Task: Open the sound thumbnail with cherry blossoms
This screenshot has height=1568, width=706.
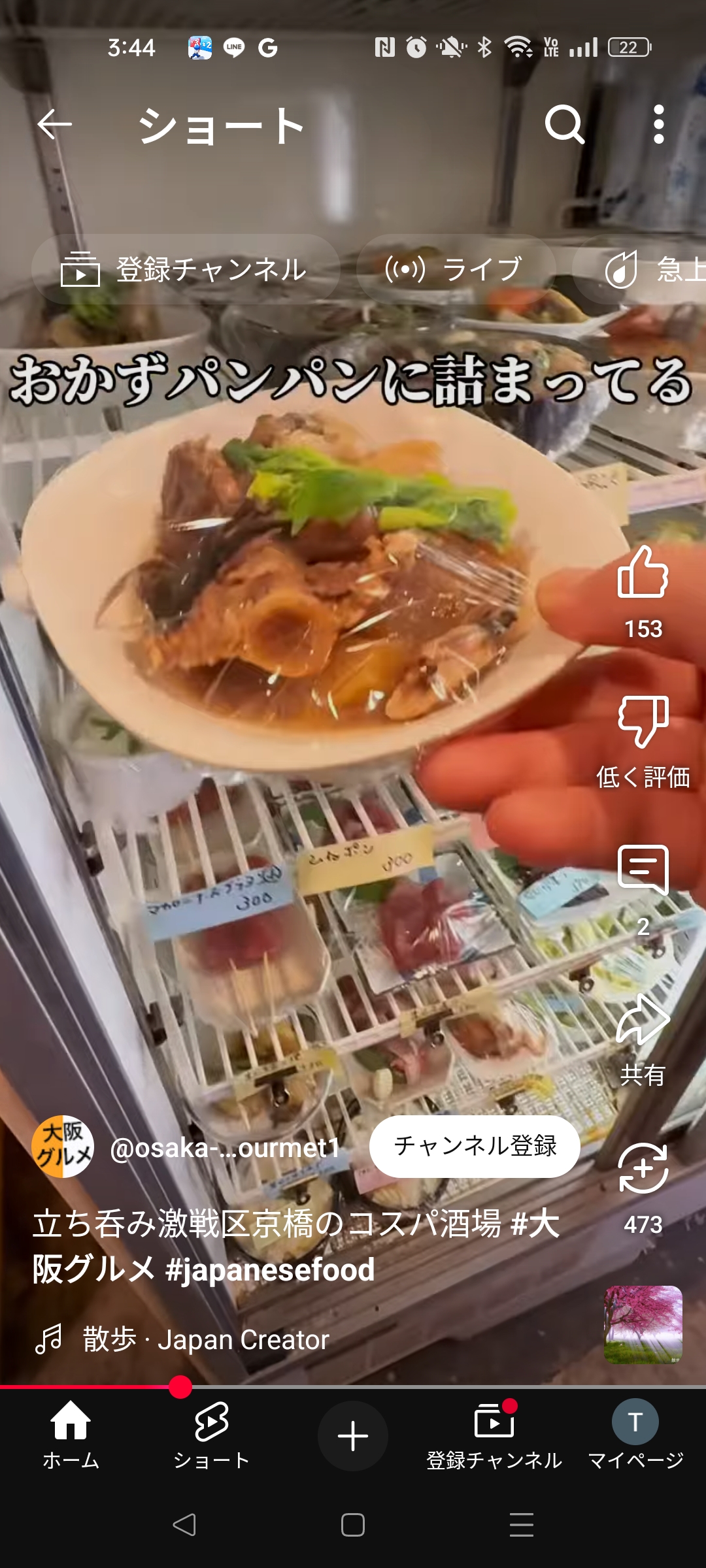Action: pyautogui.click(x=643, y=1325)
